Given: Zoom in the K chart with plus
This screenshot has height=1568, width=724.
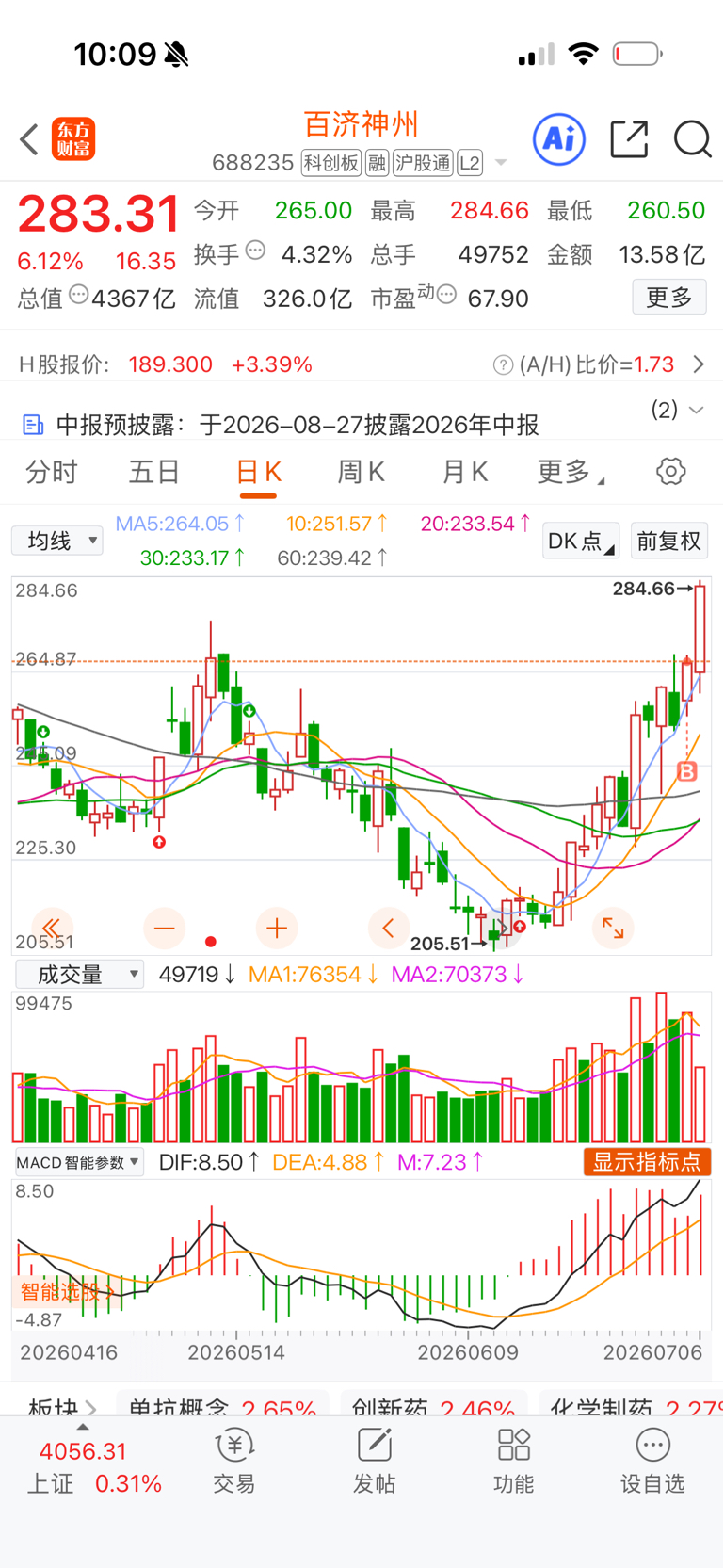Looking at the screenshot, I should [x=277, y=929].
